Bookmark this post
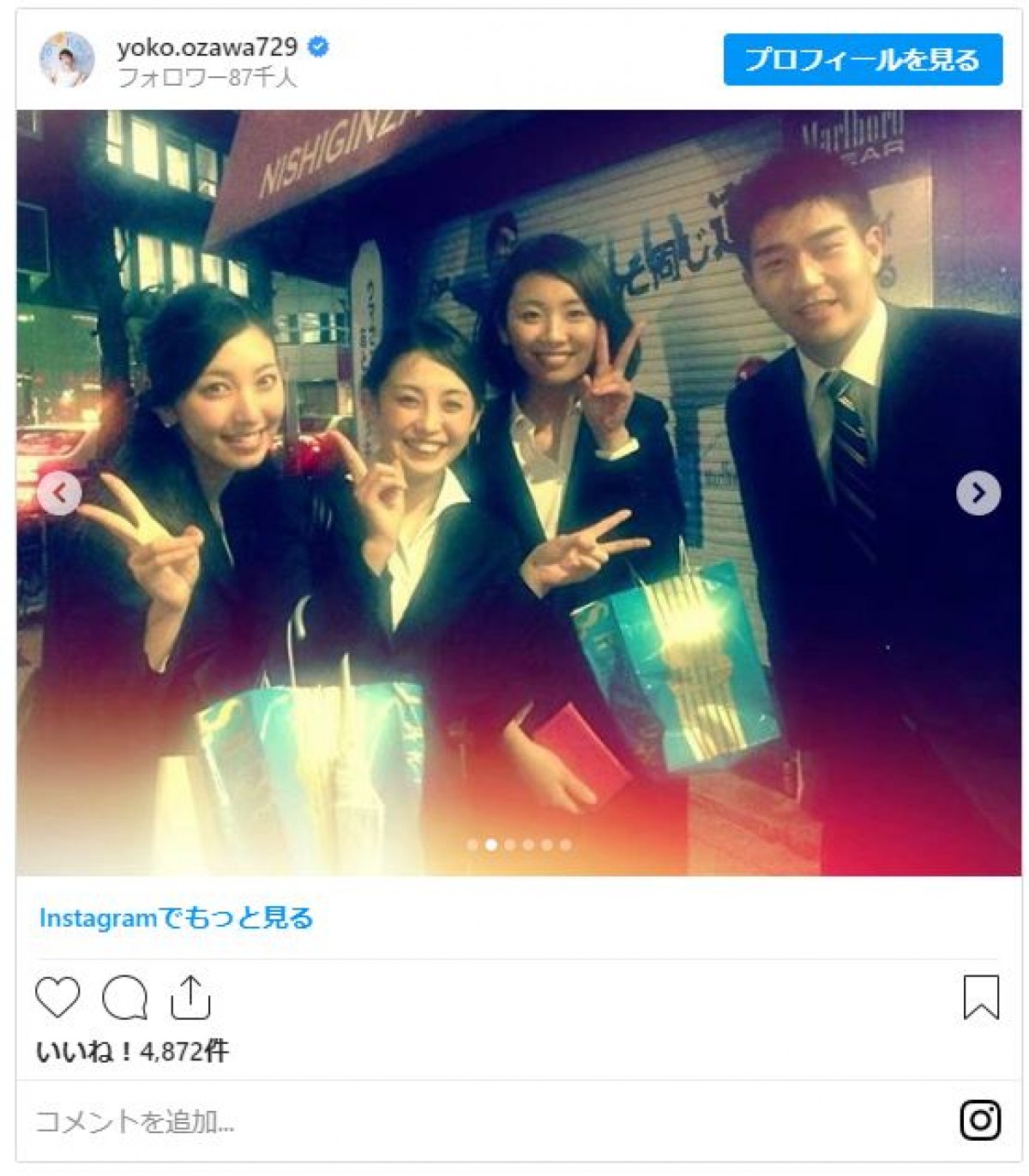Image resolution: width=1029 pixels, height=1176 pixels. click(981, 997)
